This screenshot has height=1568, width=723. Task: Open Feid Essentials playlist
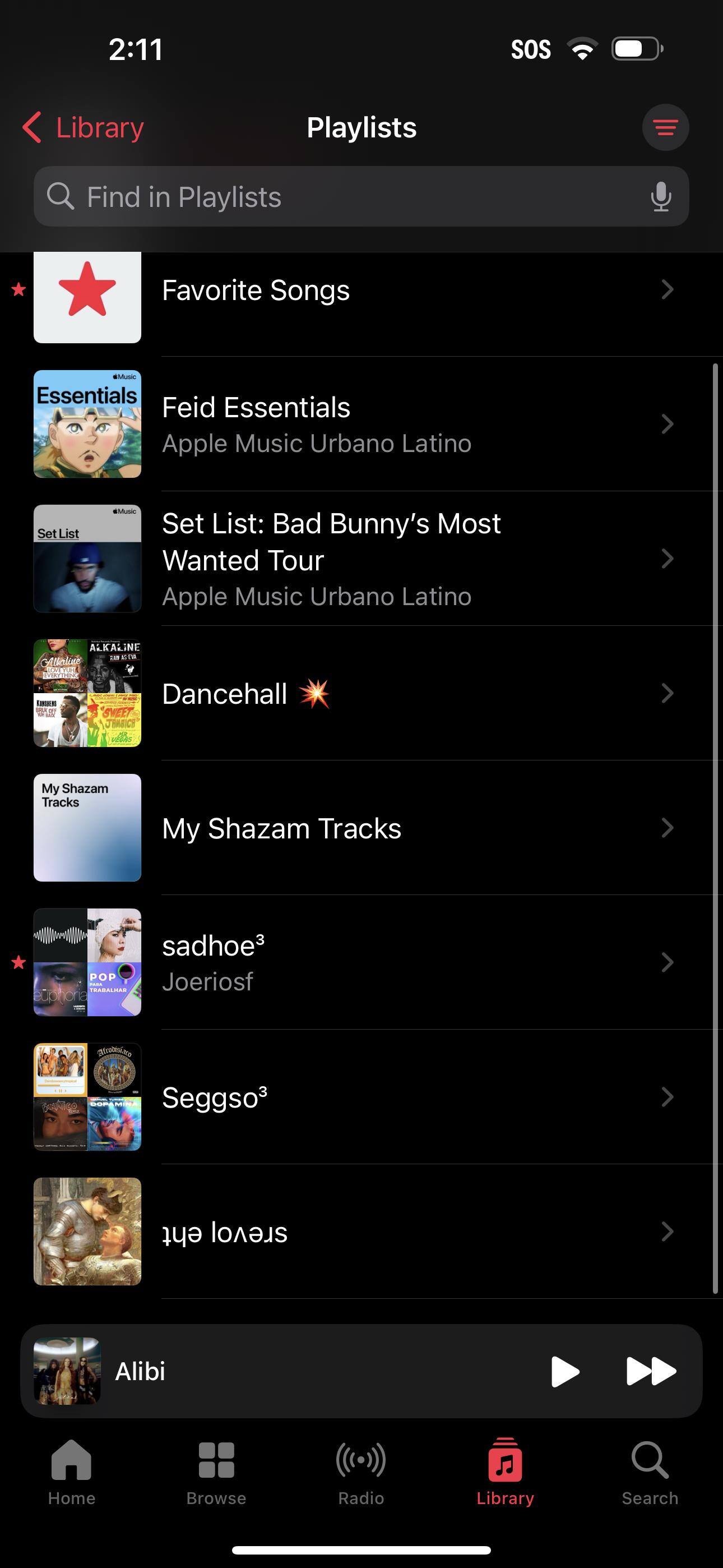365,423
